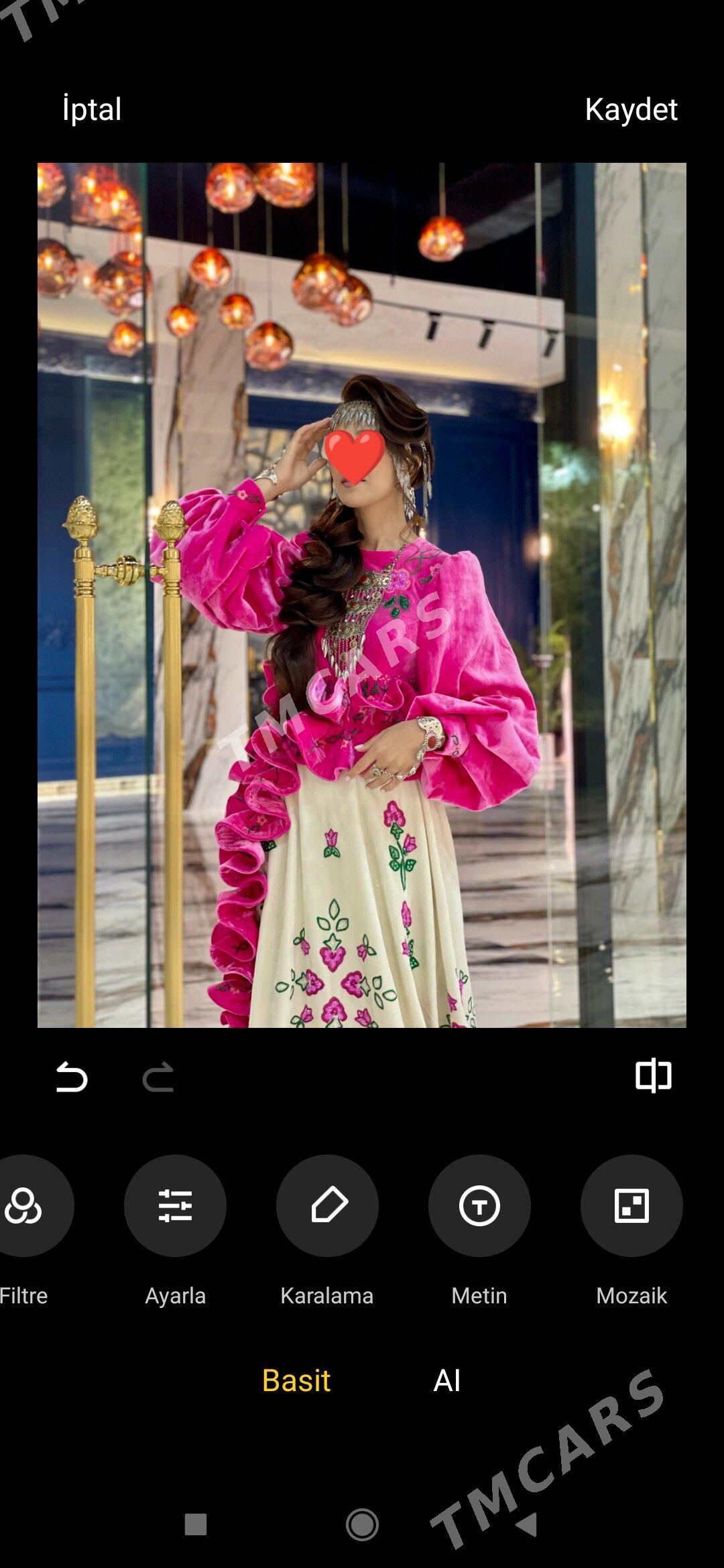The image size is (724, 1568).
Task: Undo the last edit
Action: click(x=72, y=1077)
